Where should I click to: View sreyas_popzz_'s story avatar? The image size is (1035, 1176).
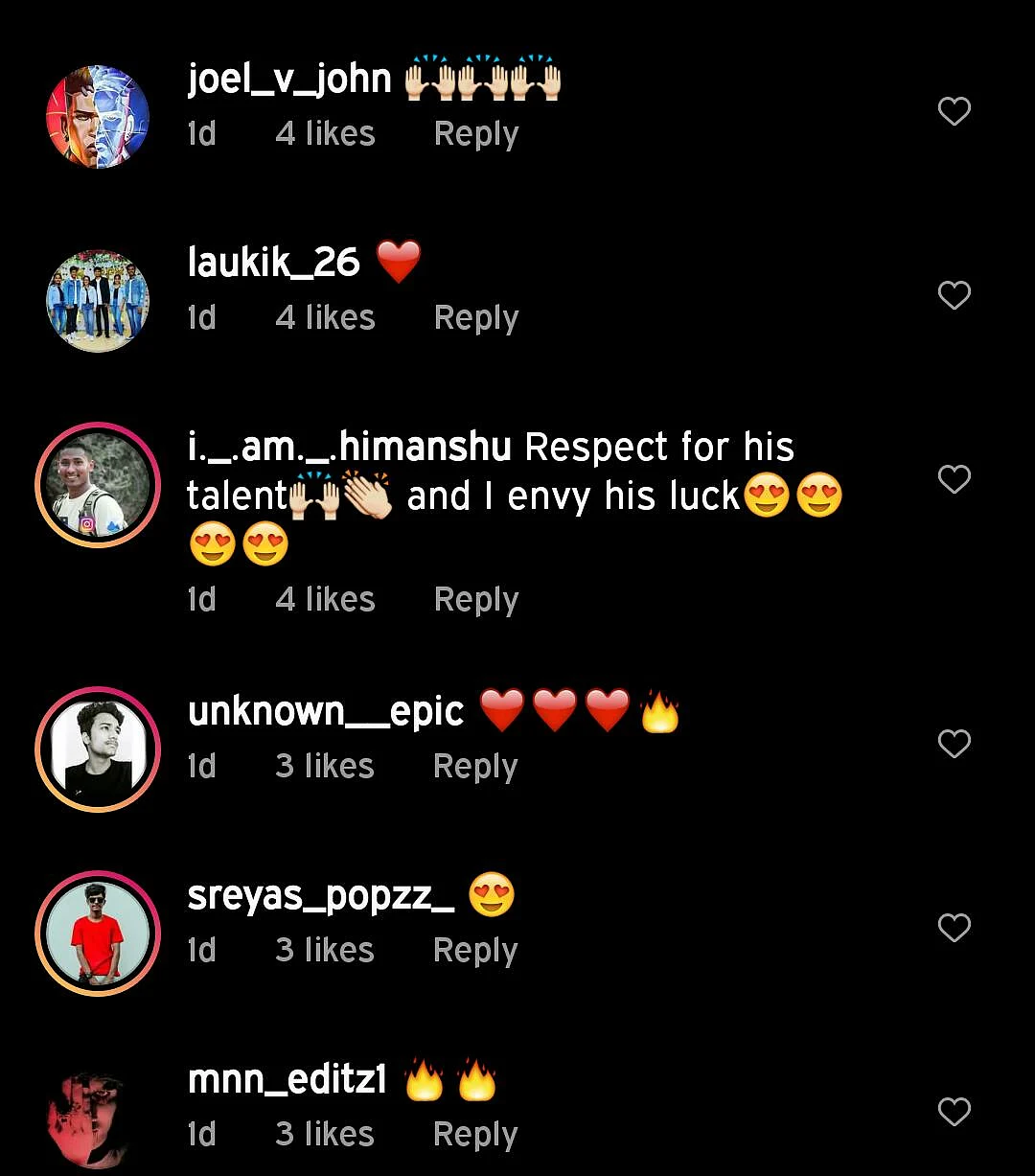tap(98, 934)
